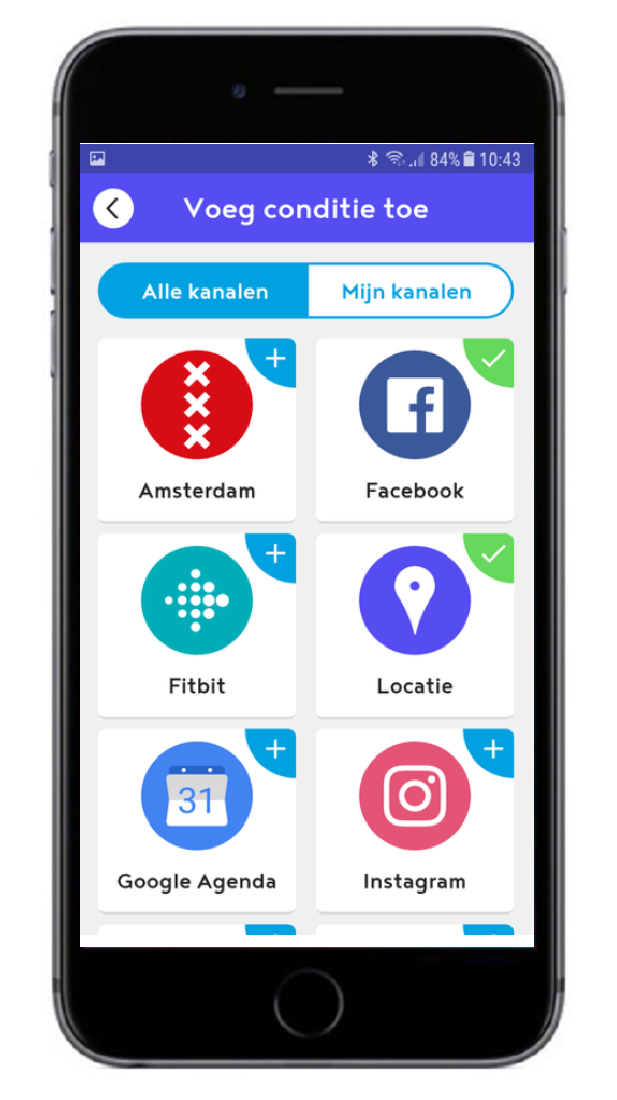Open the Google Agenda channel card

point(197,820)
